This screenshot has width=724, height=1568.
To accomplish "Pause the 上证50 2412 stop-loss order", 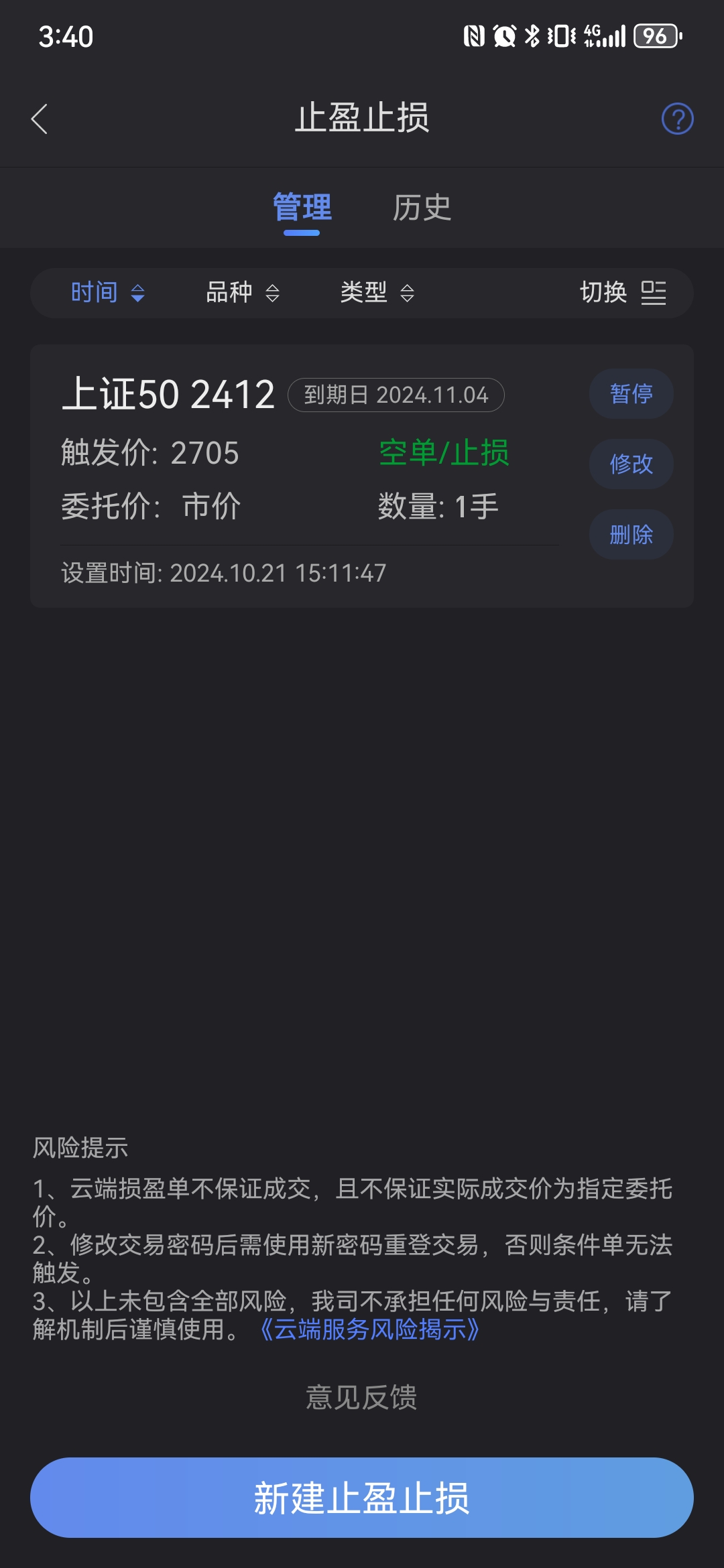I will pyautogui.click(x=631, y=393).
